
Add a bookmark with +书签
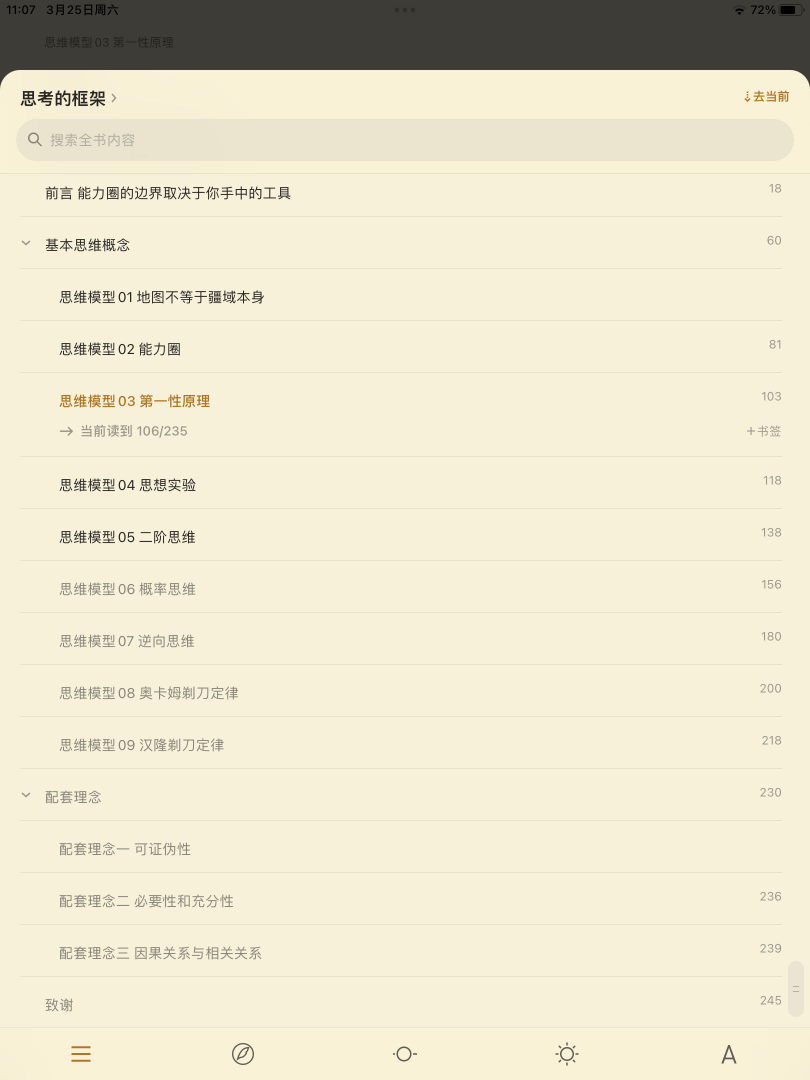763,431
